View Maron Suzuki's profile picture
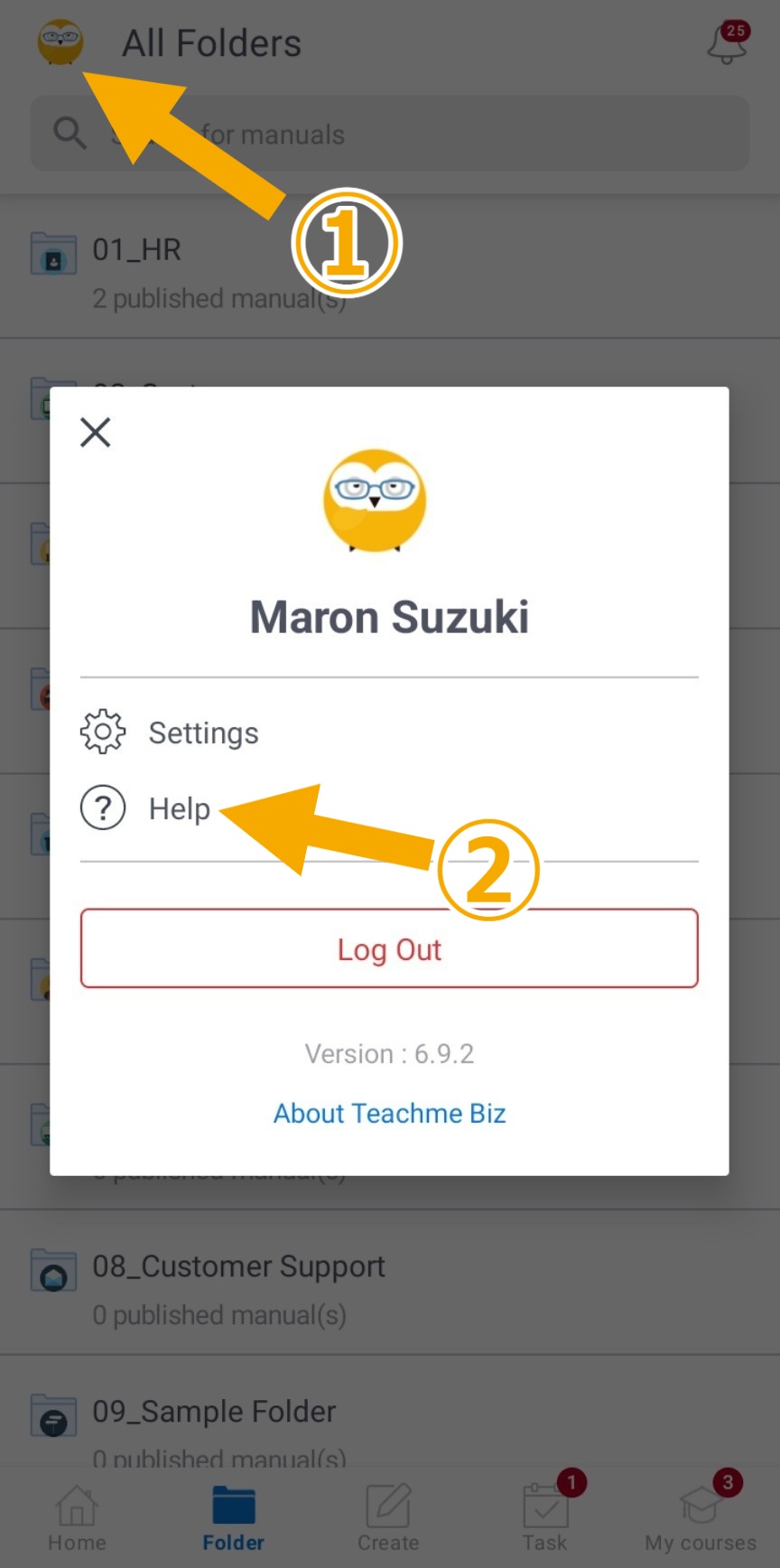The width and height of the screenshot is (780, 1568). (375, 503)
